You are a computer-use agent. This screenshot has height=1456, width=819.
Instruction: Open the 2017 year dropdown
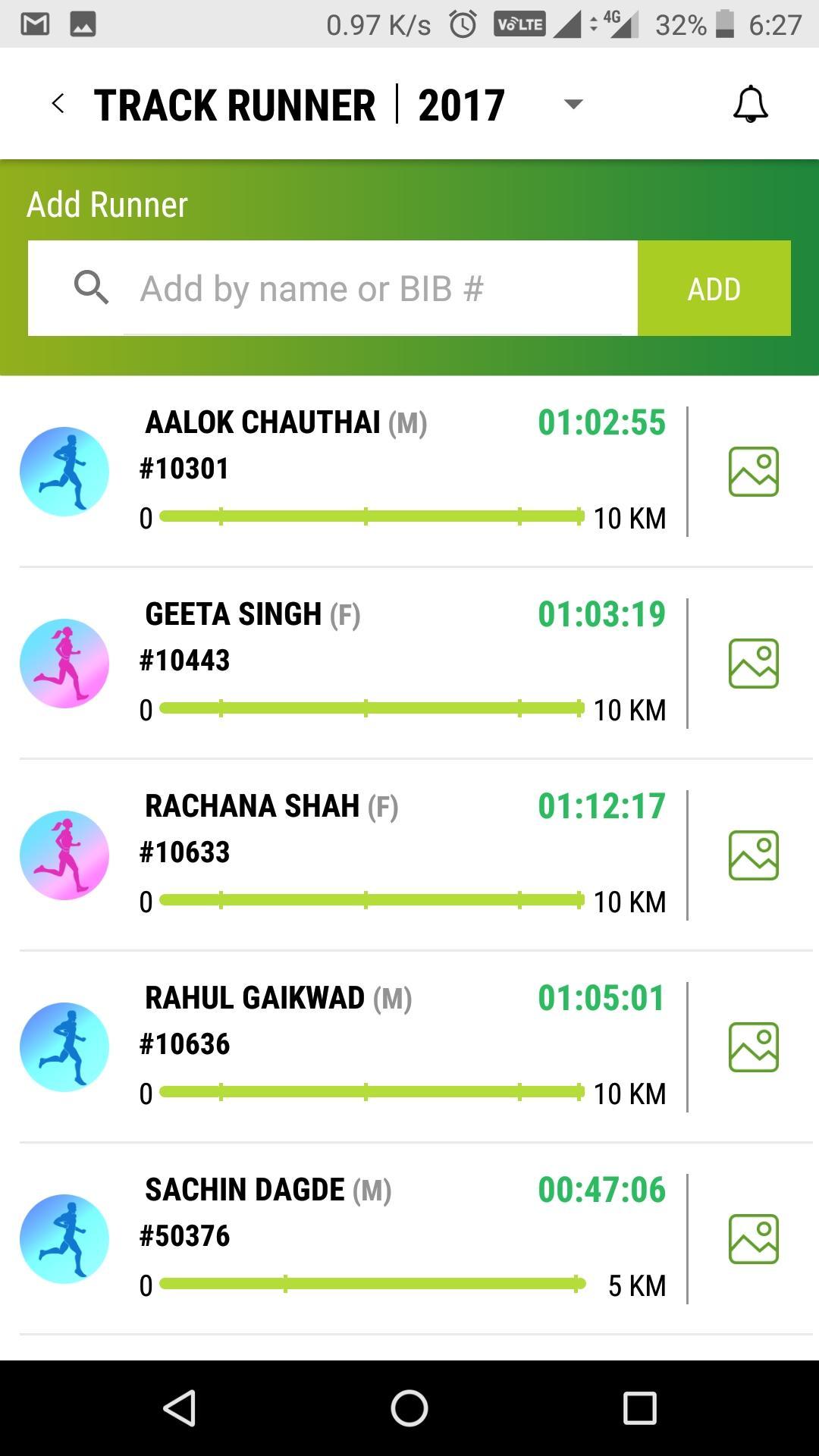pos(572,103)
